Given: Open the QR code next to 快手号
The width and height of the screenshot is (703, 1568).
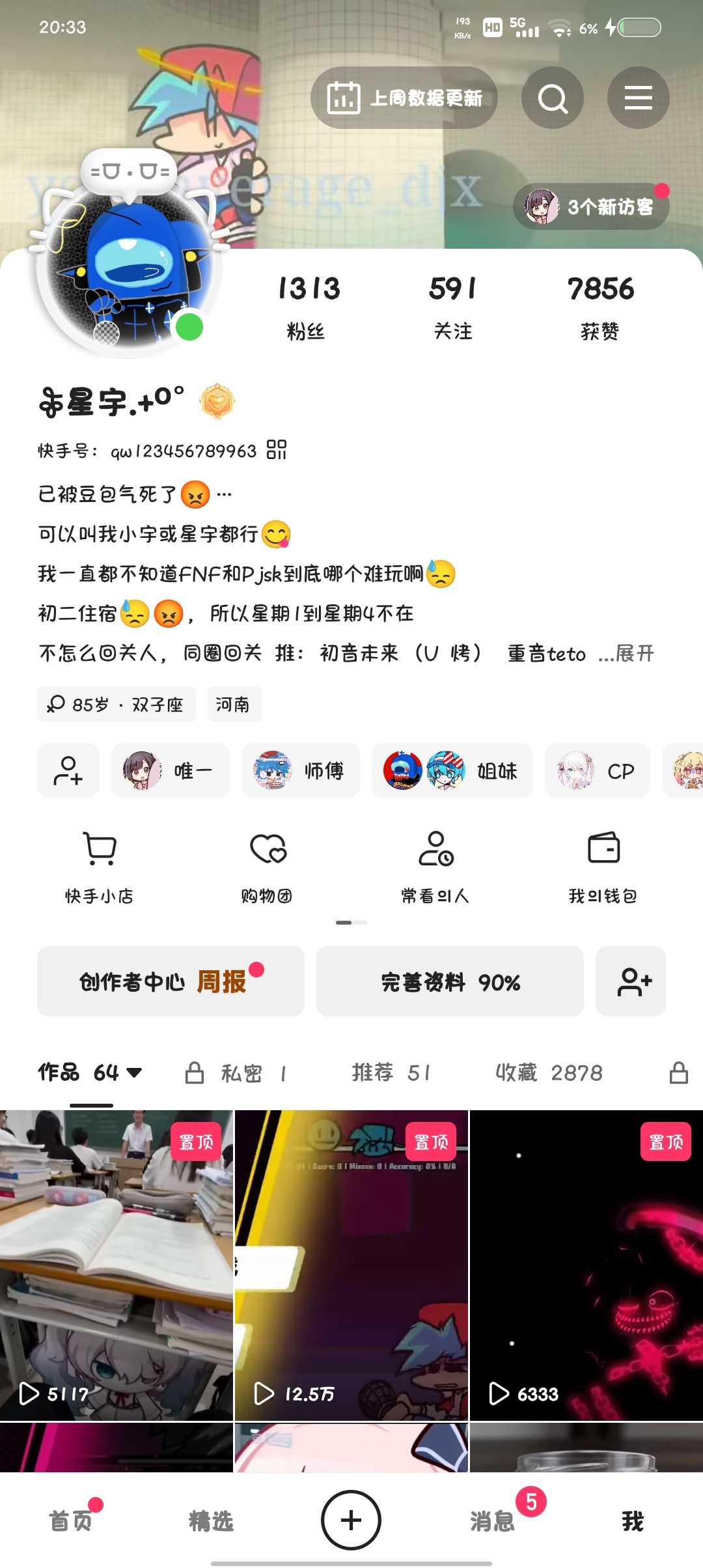Looking at the screenshot, I should (277, 449).
